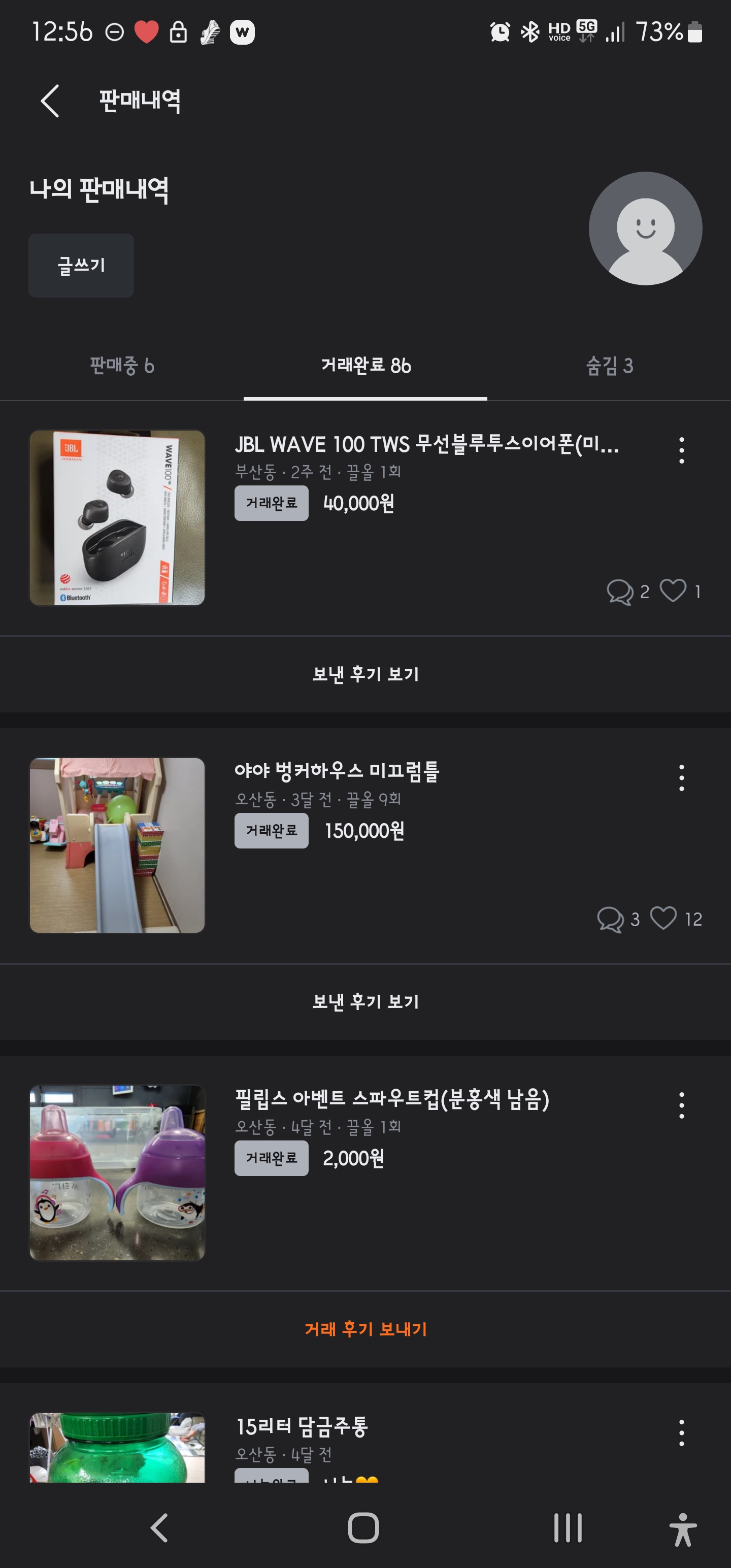The image size is (731, 1568).
Task: Select the 거래완료 86 tab
Action: pyautogui.click(x=365, y=365)
